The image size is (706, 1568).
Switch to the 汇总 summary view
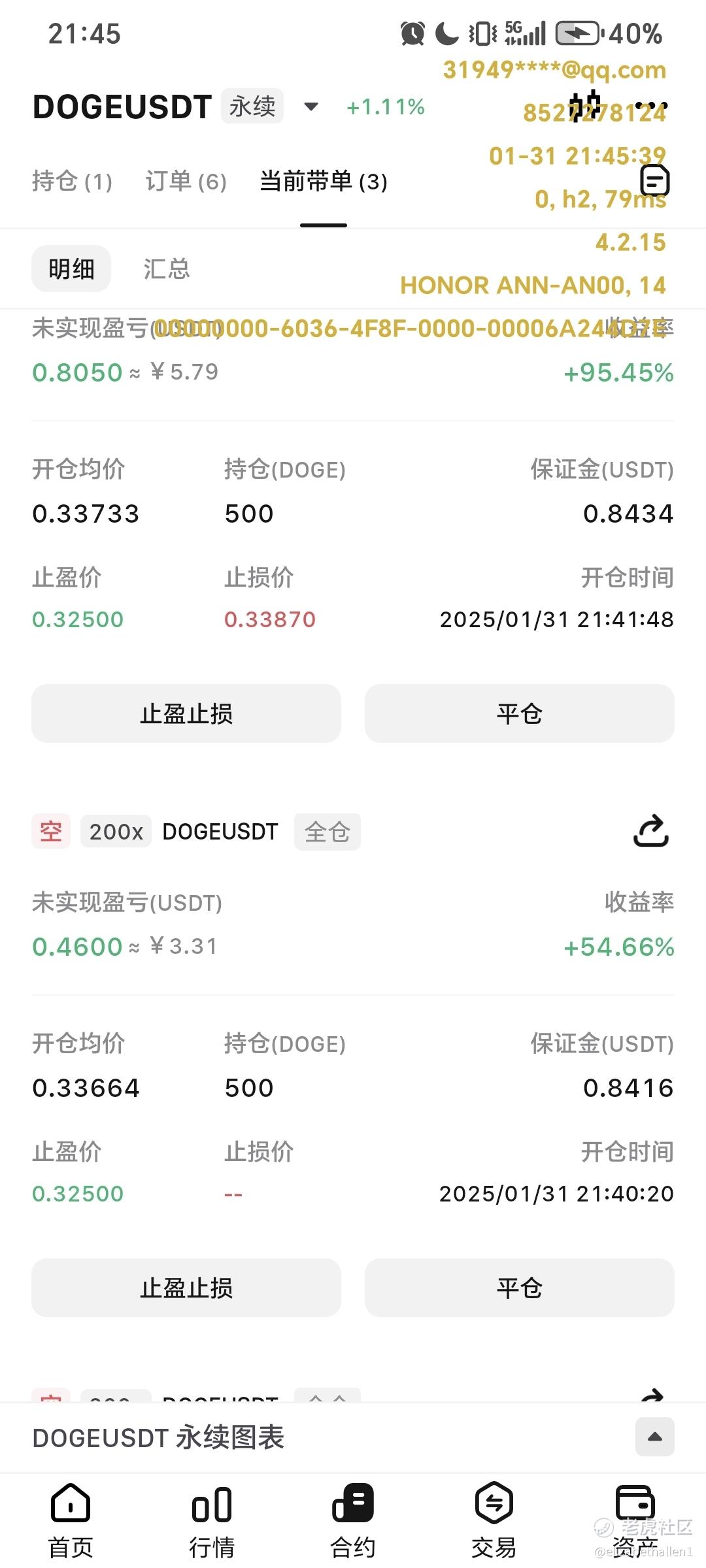[x=167, y=269]
